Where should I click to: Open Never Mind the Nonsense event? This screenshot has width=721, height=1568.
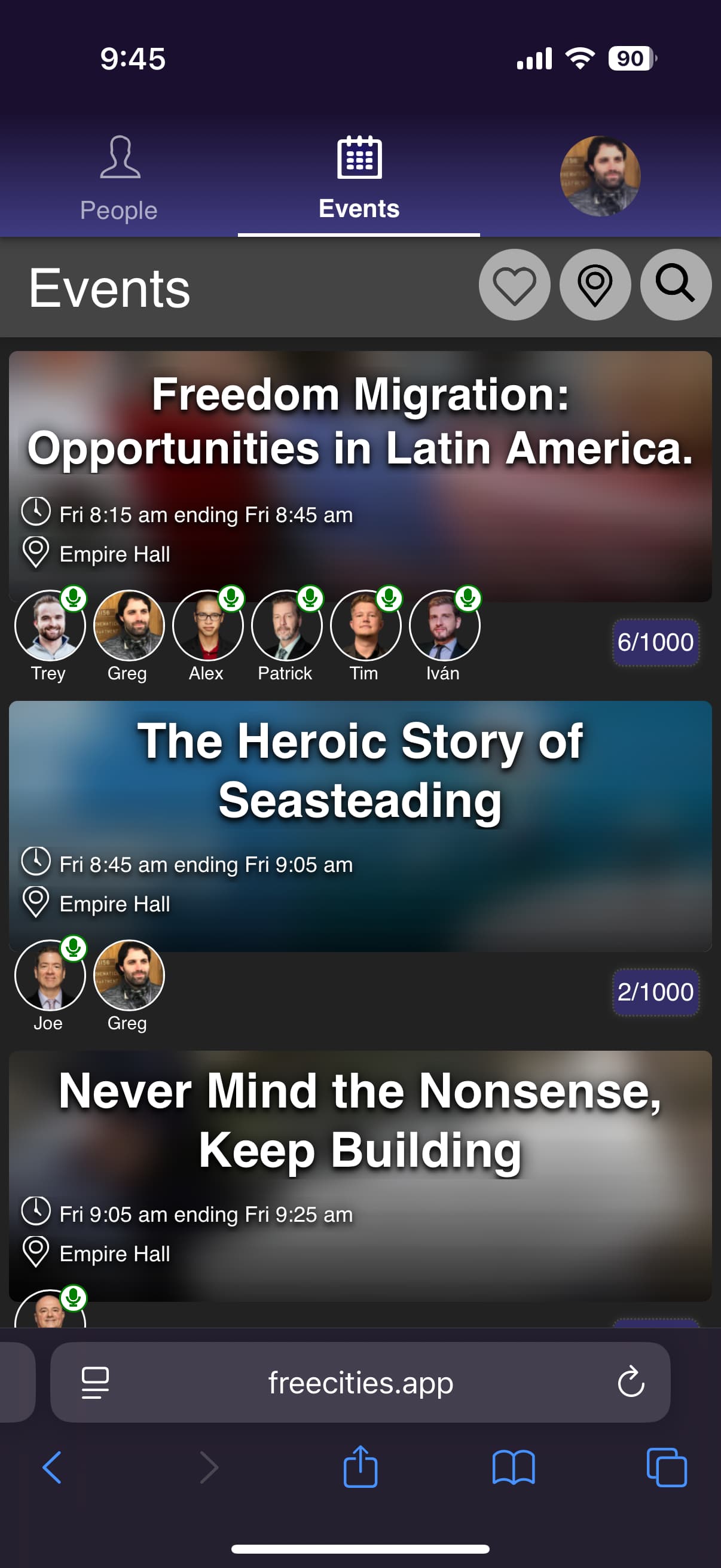click(360, 1120)
